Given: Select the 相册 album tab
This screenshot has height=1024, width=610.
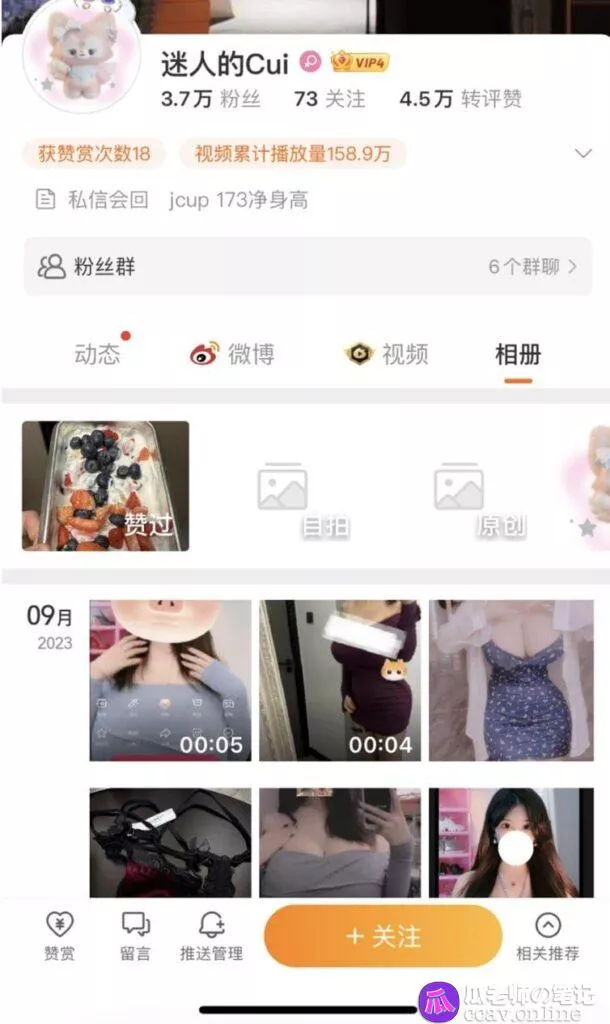Looking at the screenshot, I should 518,354.
